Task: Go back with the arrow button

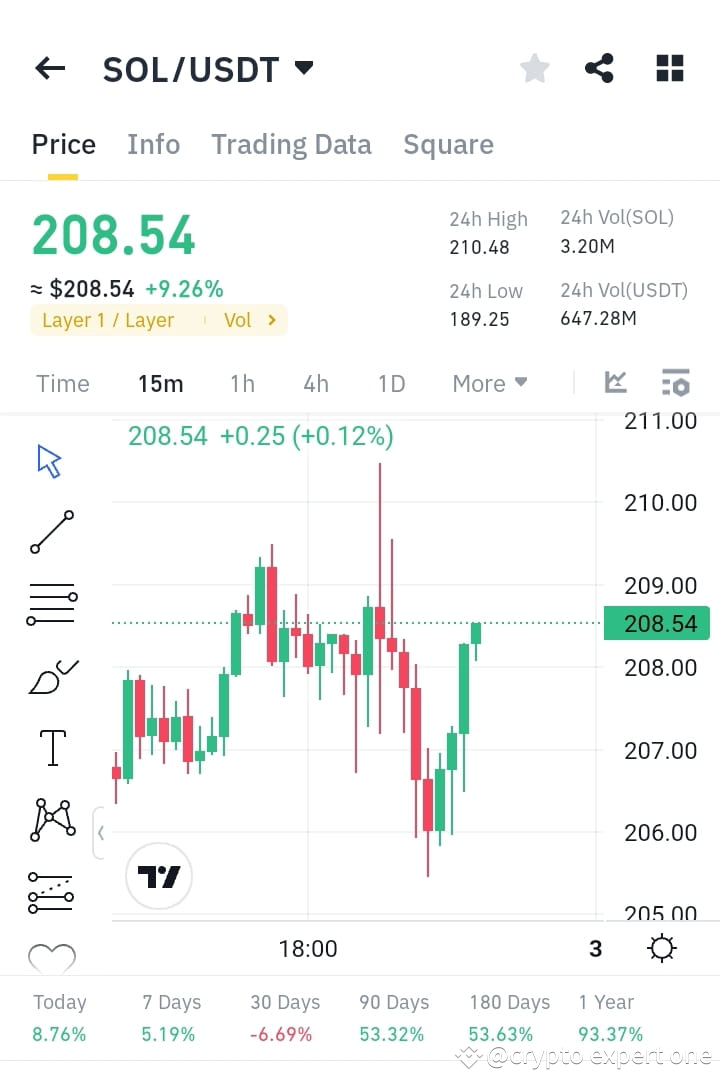Action: point(49,68)
